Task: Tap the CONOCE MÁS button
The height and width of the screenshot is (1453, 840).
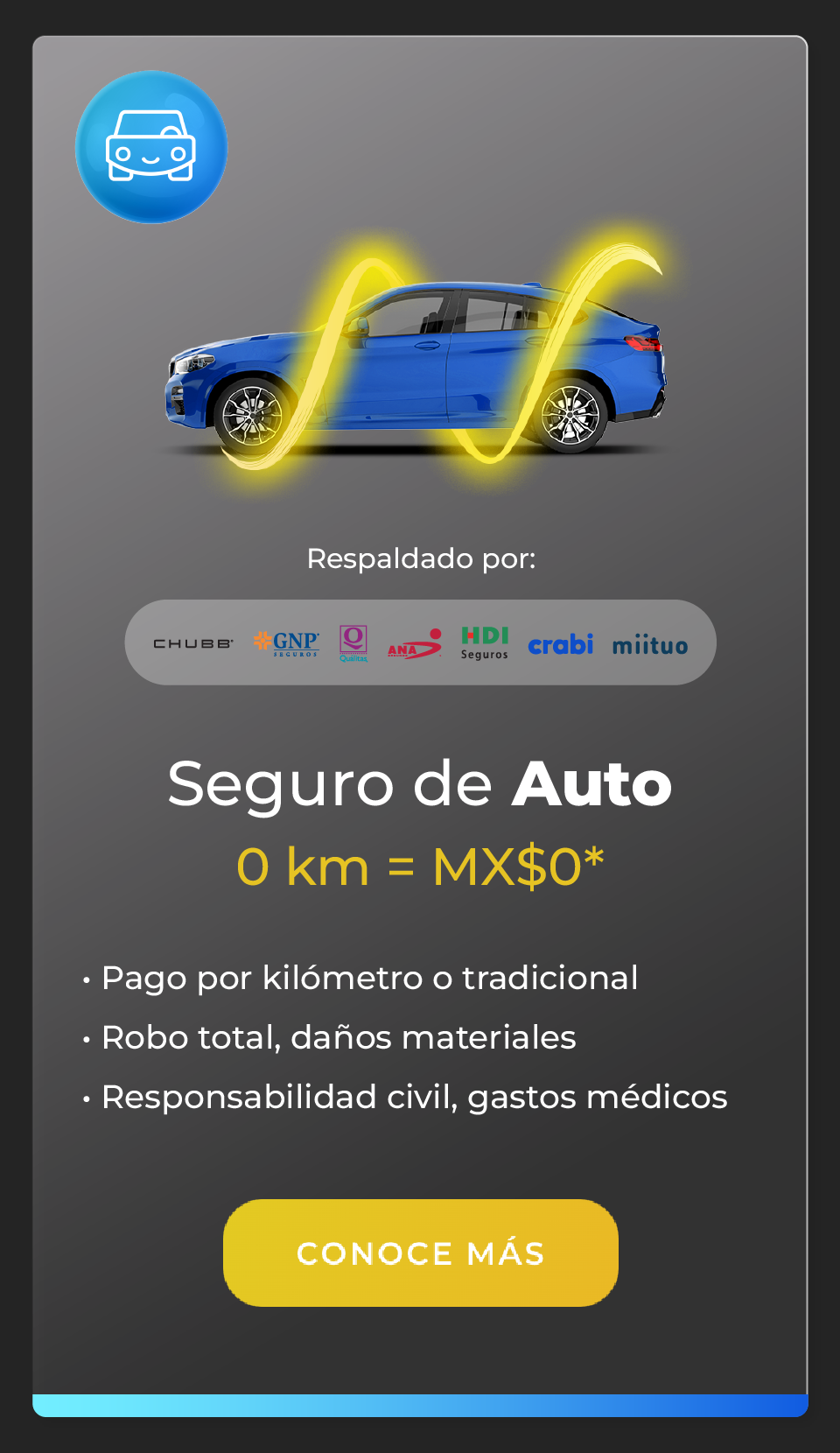Action: pos(420,1253)
